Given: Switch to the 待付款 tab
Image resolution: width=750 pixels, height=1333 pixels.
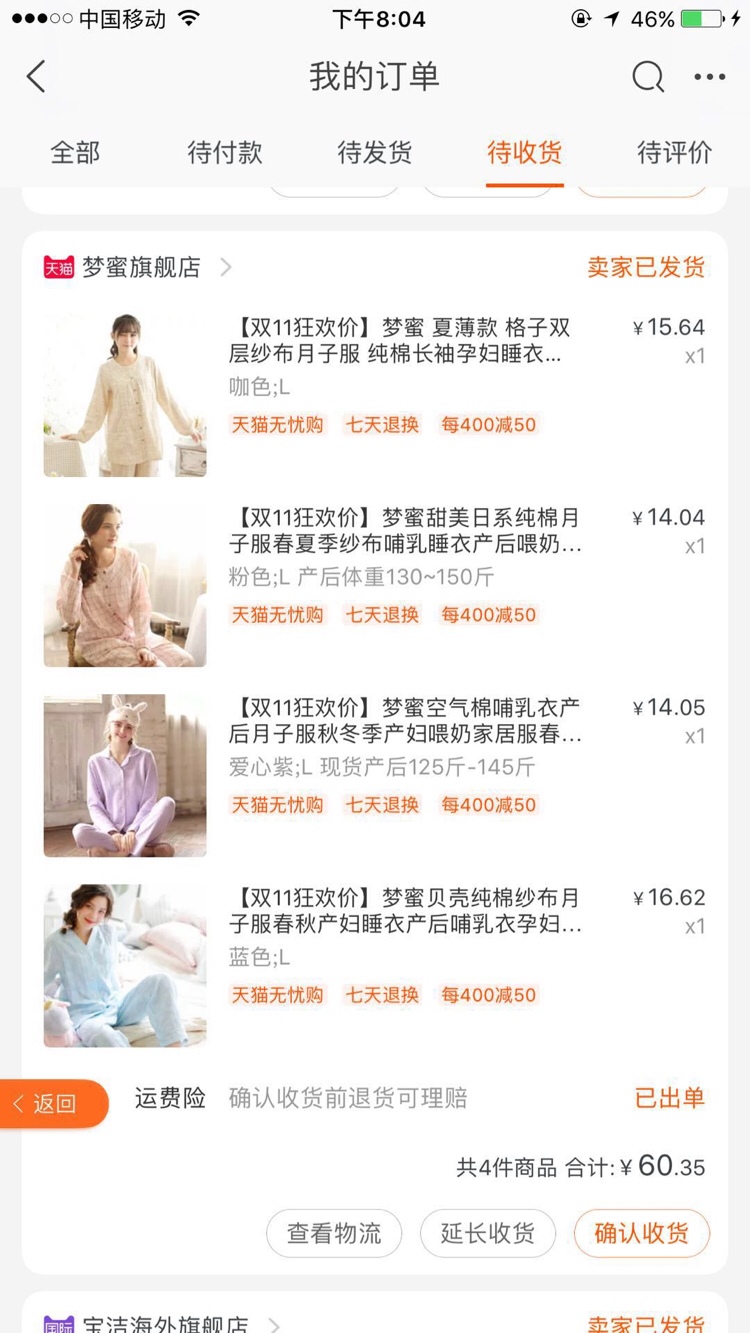Looking at the screenshot, I should click(x=225, y=153).
